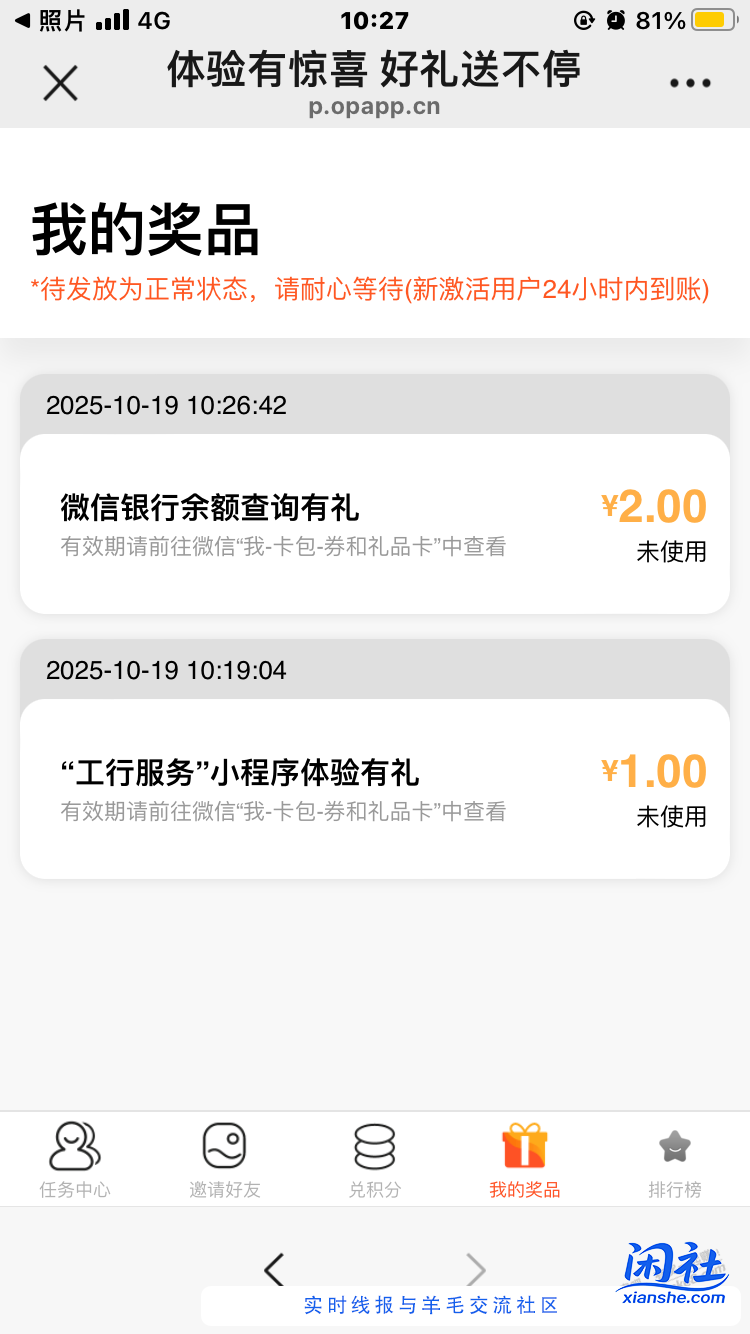This screenshot has height=1334, width=750.
Task: Select the ¥1.00 工行服务小程序 prize card
Action: click(x=375, y=788)
